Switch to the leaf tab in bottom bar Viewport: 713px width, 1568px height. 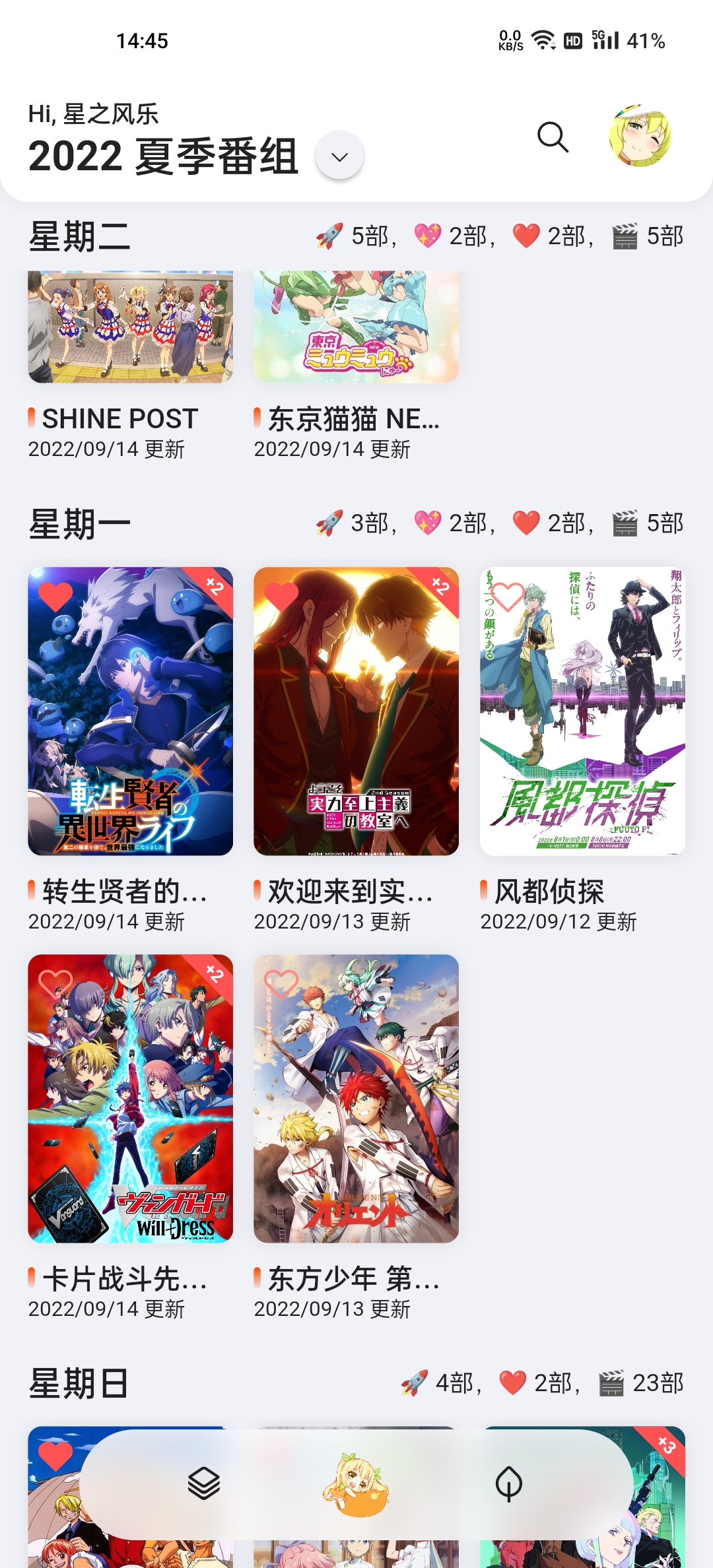point(508,1484)
